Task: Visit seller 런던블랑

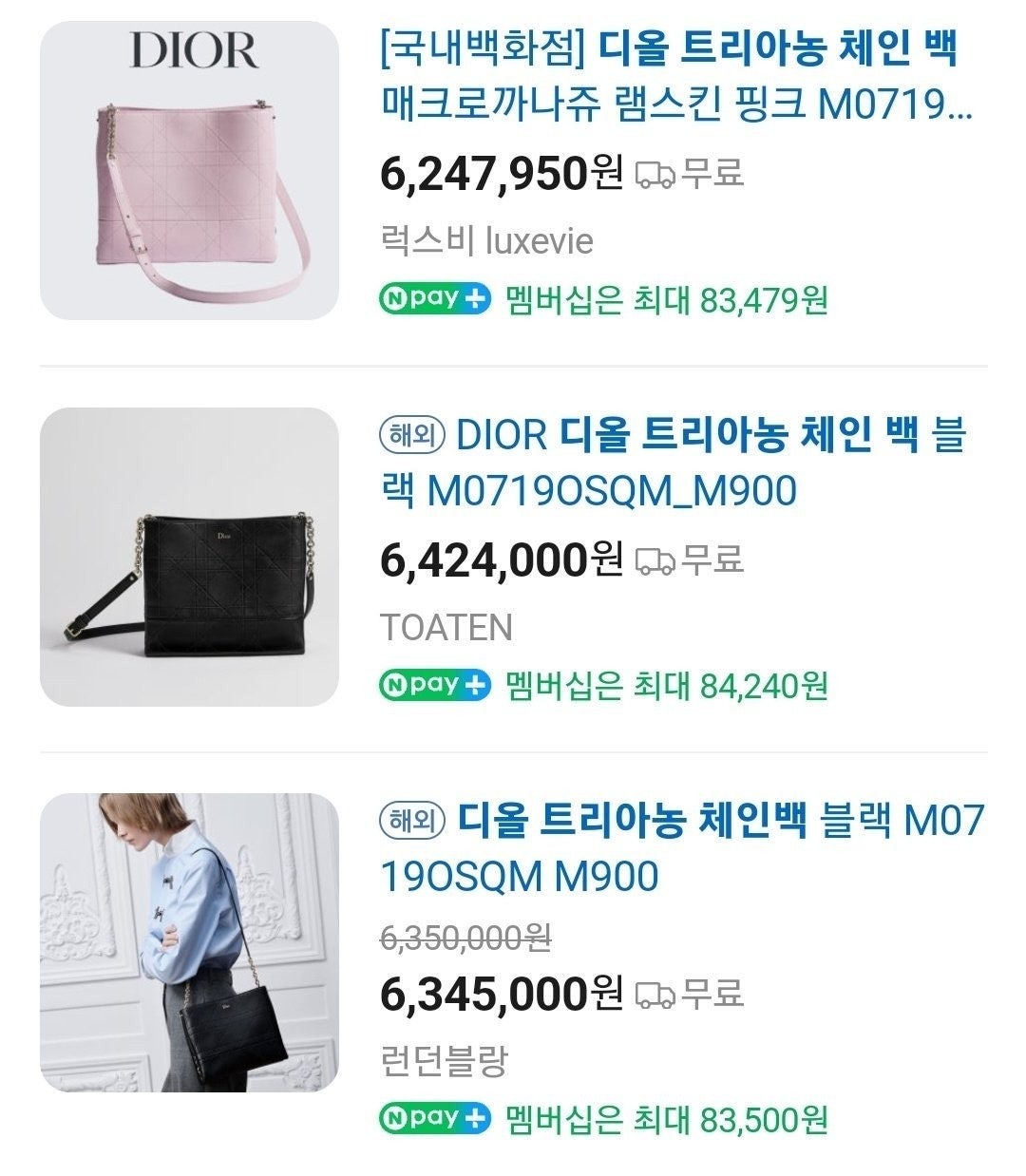Action: tap(445, 1060)
